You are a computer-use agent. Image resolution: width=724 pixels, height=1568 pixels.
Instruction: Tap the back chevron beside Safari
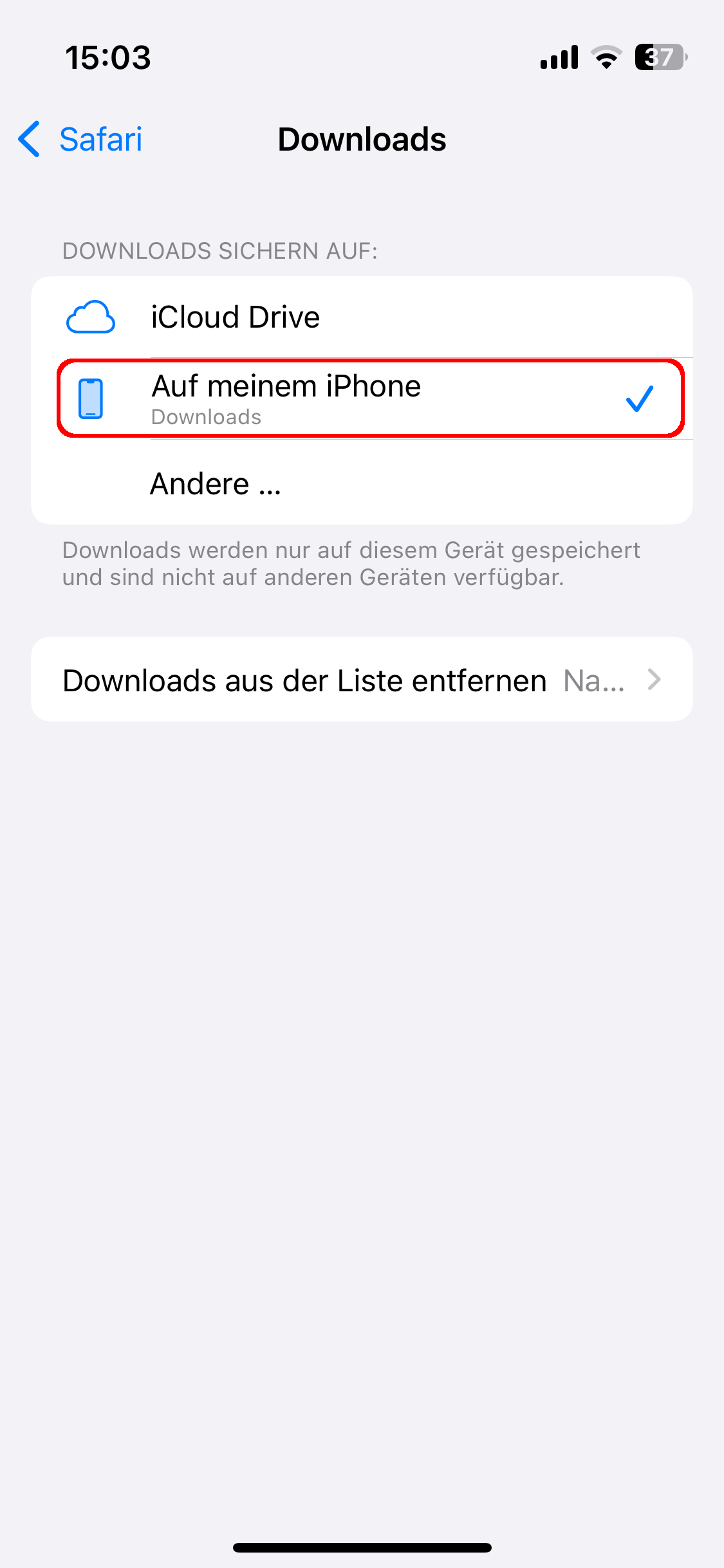click(28, 139)
